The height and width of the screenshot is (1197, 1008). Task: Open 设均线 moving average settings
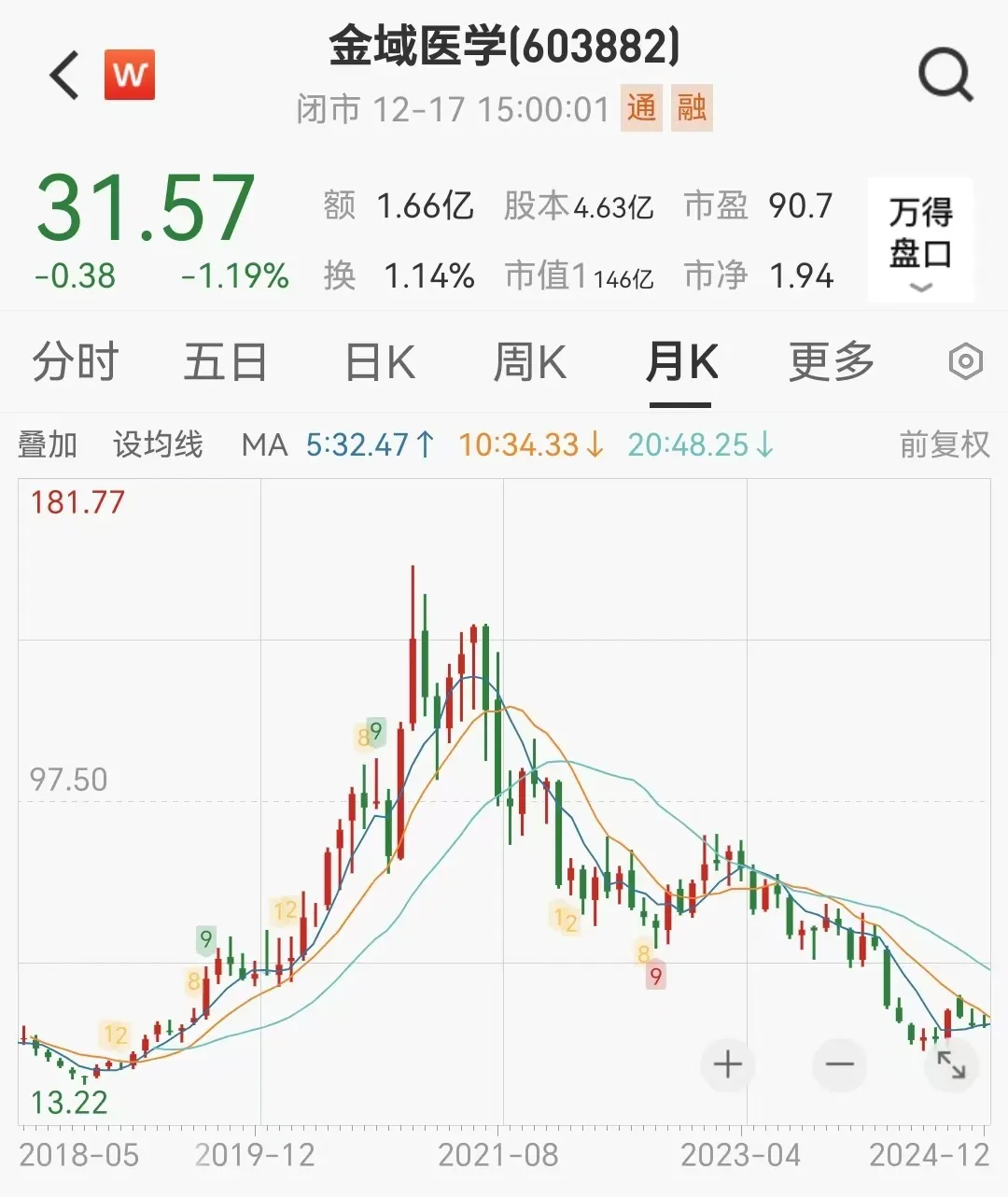(158, 444)
